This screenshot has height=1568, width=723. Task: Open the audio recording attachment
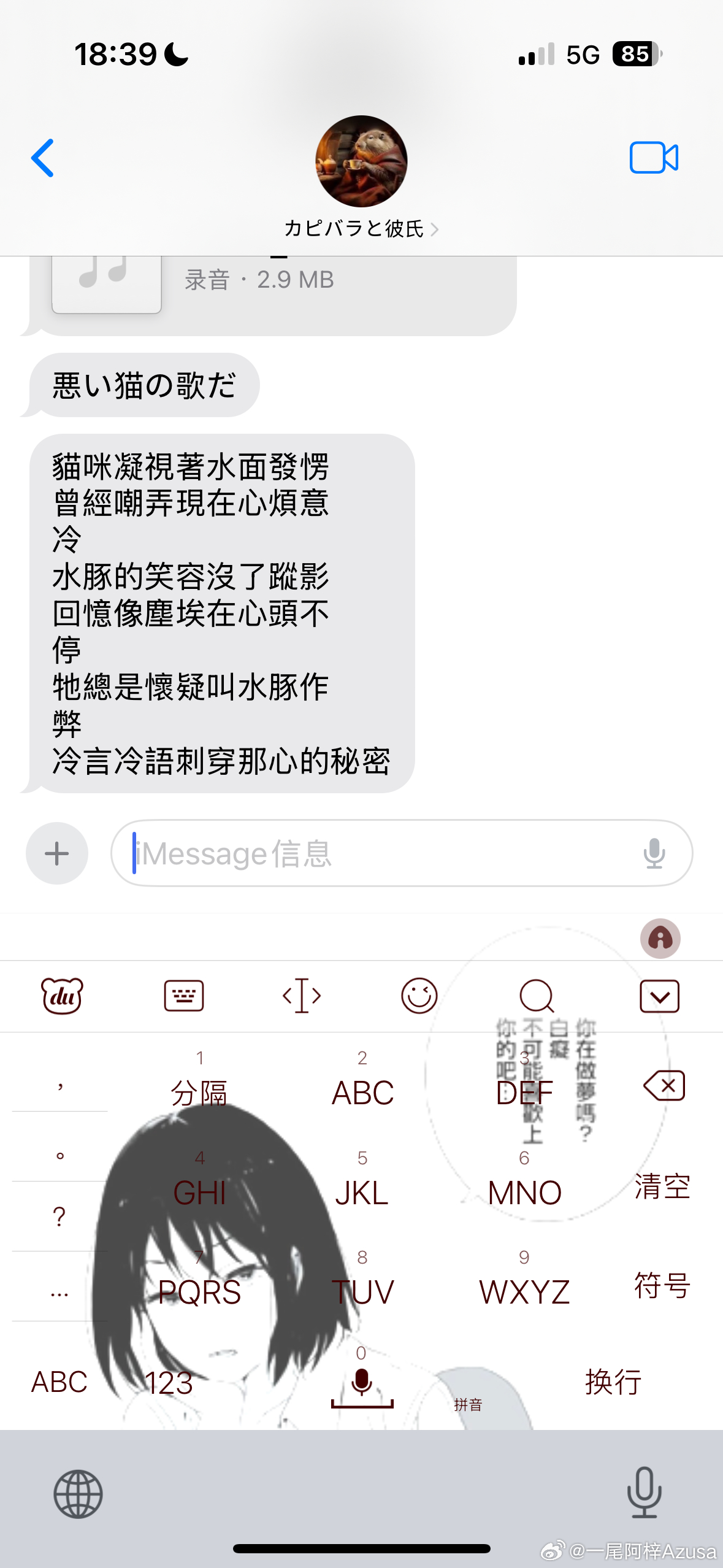coord(270,288)
